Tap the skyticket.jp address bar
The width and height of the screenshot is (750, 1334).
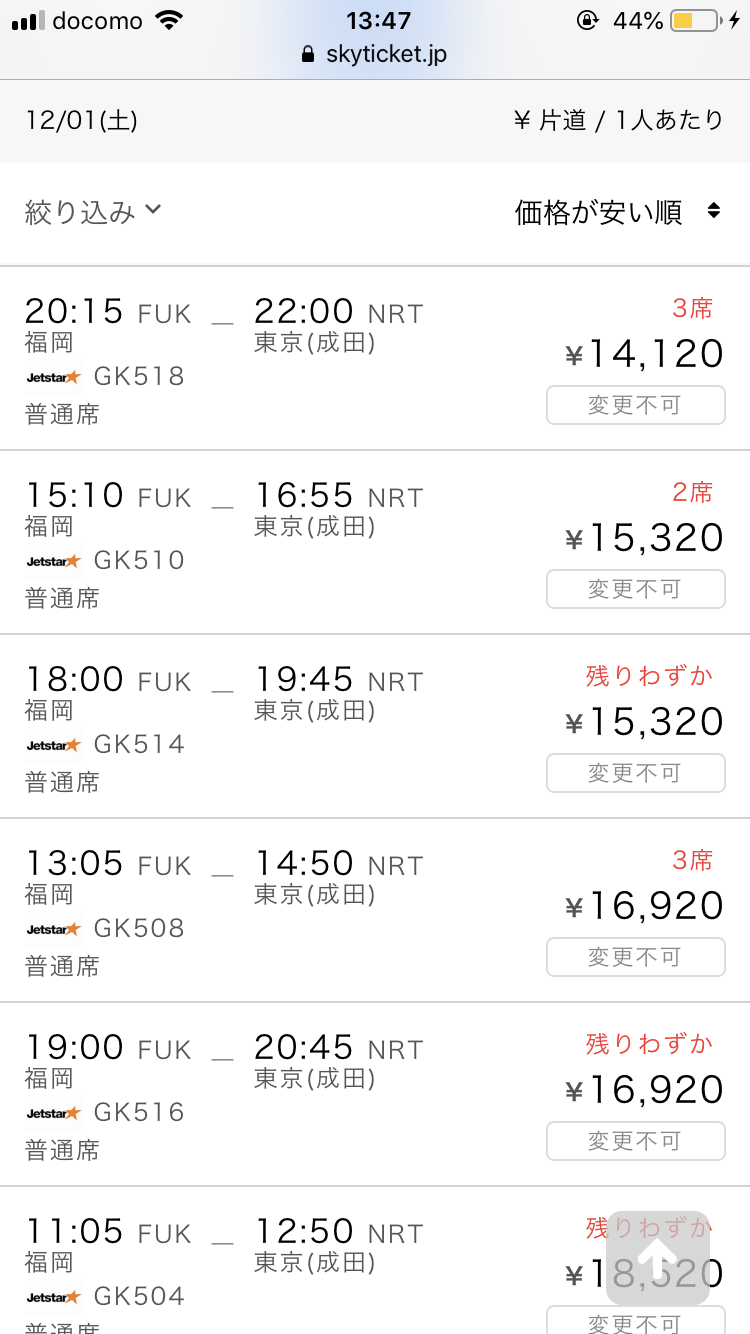point(374,54)
